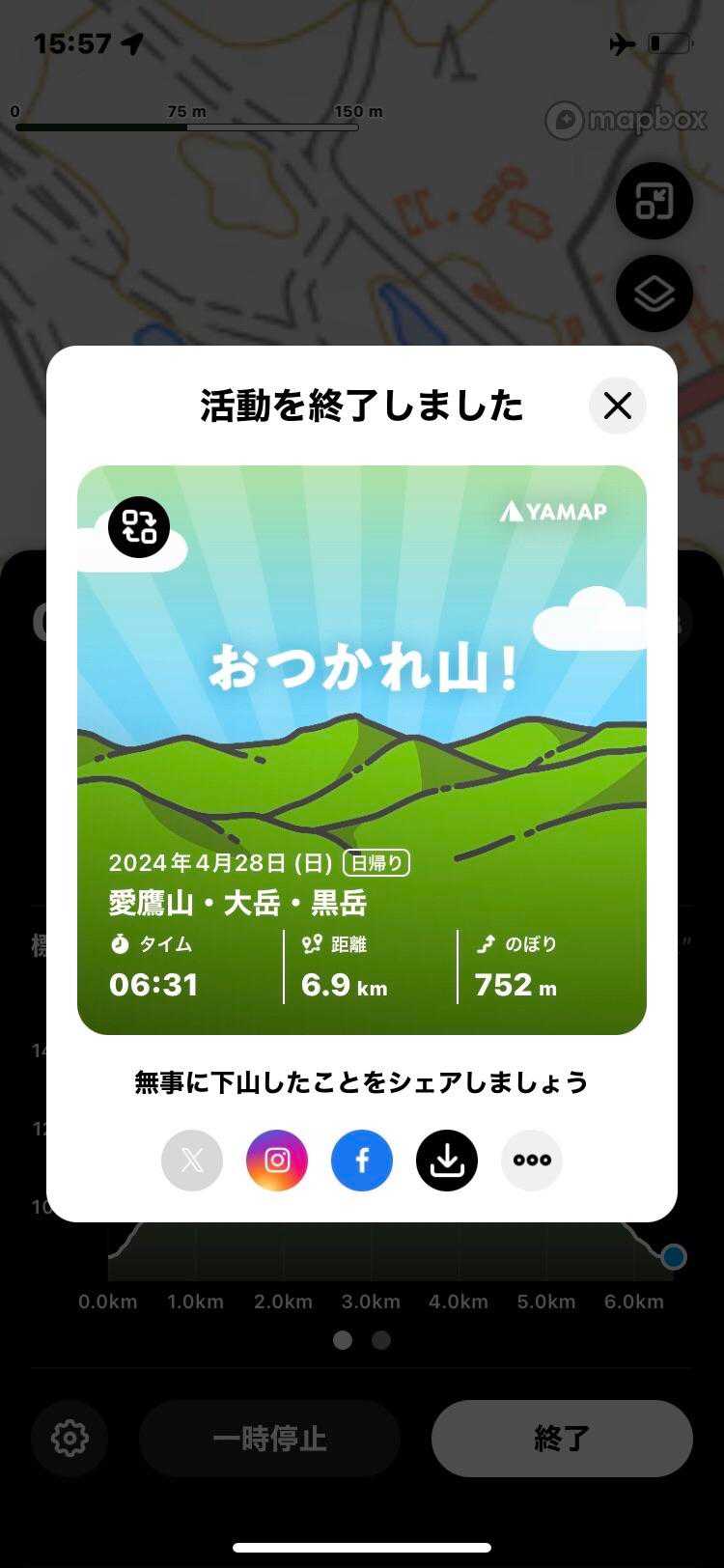Download the activity share image
The height and width of the screenshot is (1568, 724).
(x=447, y=1160)
